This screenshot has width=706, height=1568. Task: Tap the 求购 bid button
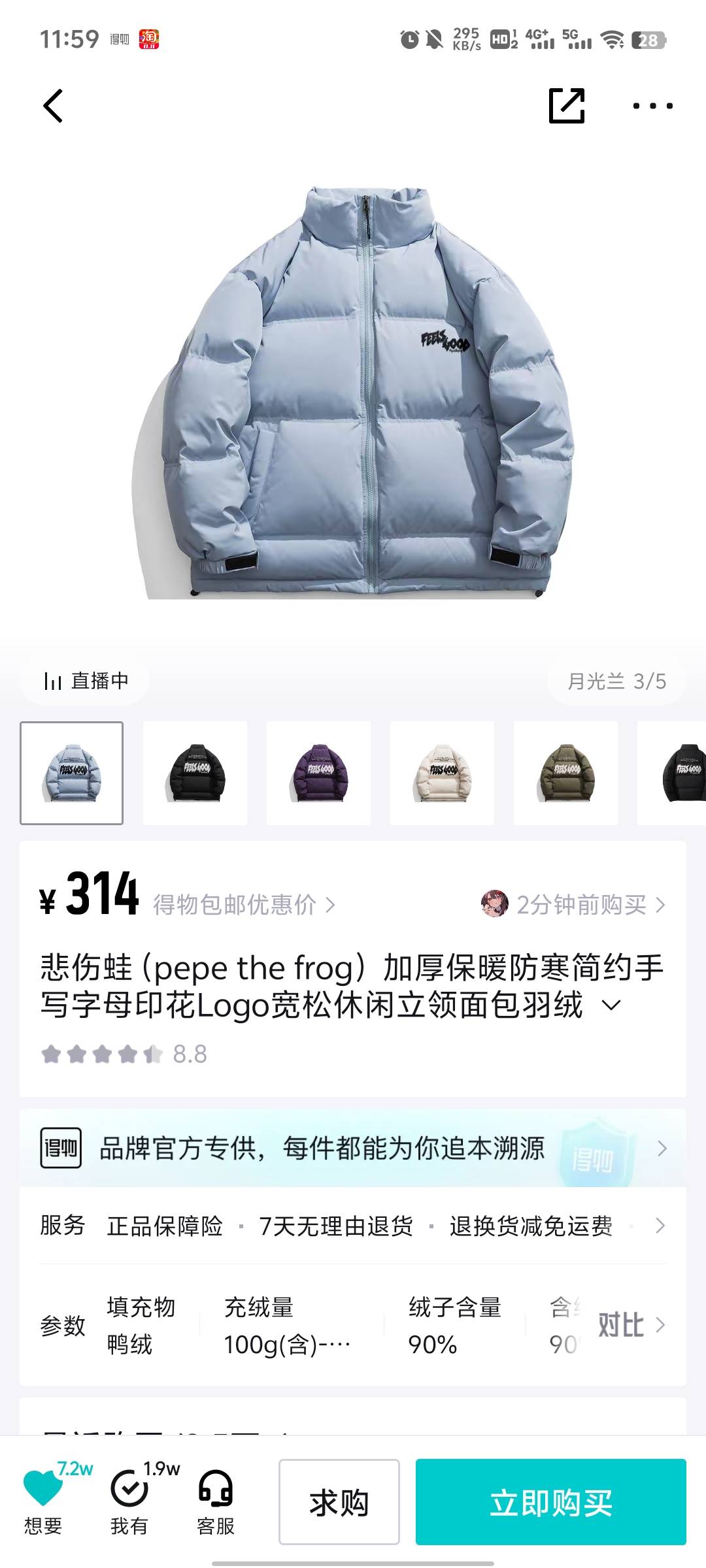339,1502
